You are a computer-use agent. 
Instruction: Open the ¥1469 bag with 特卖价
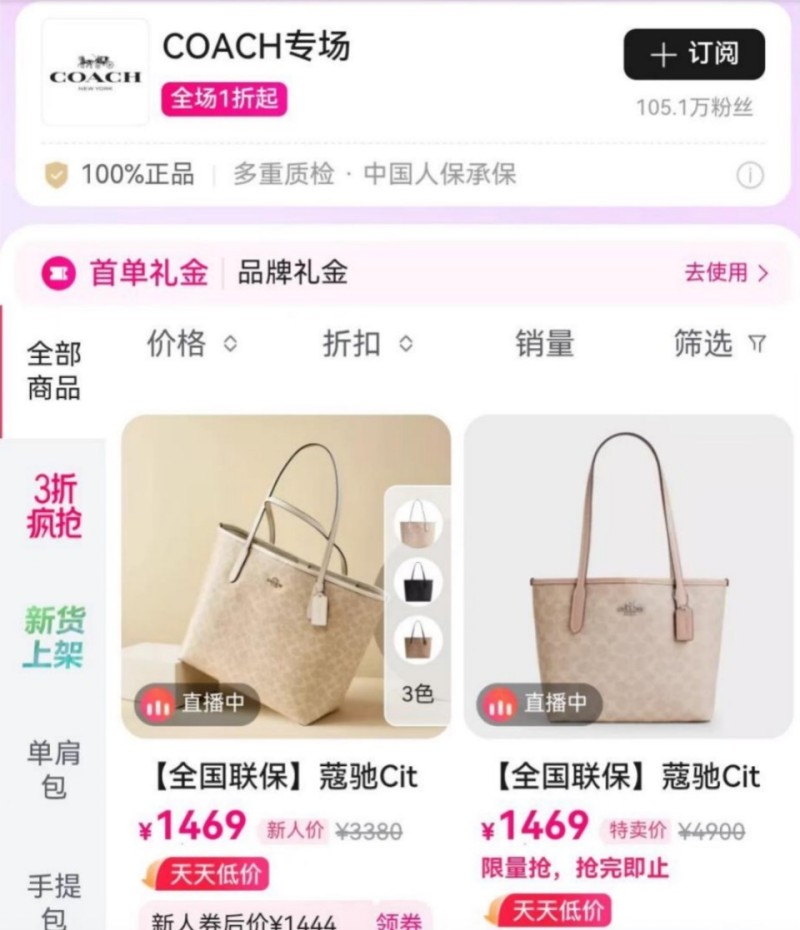628,576
